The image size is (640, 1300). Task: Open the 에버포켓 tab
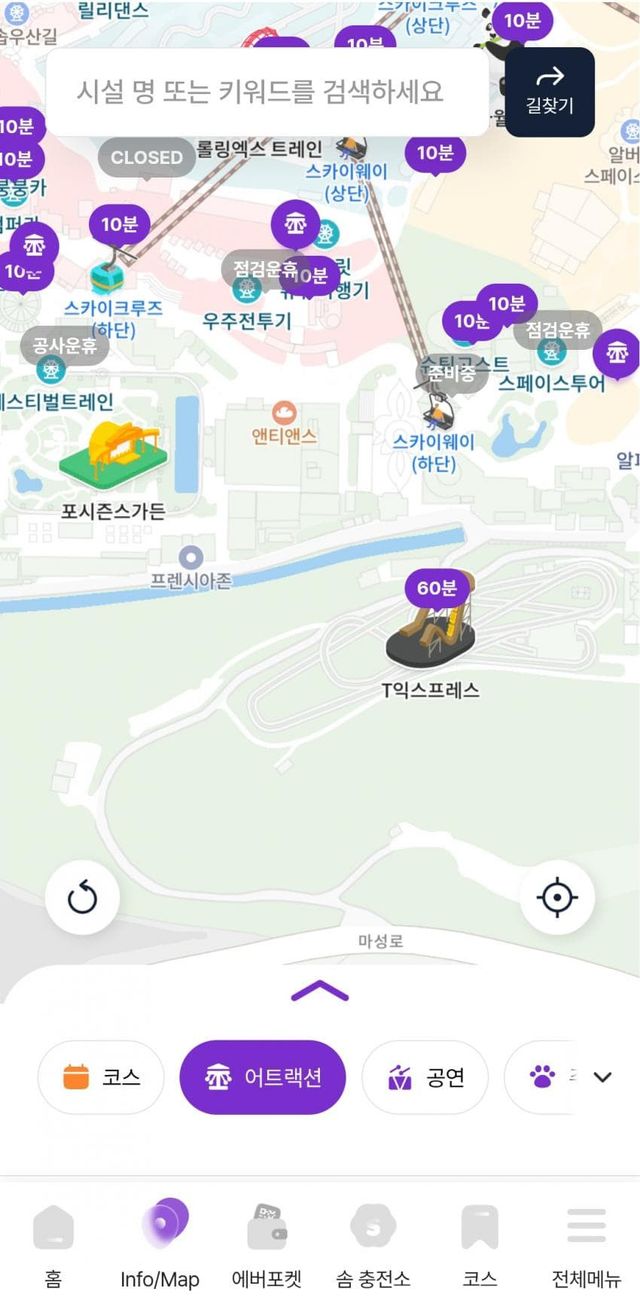click(266, 1245)
